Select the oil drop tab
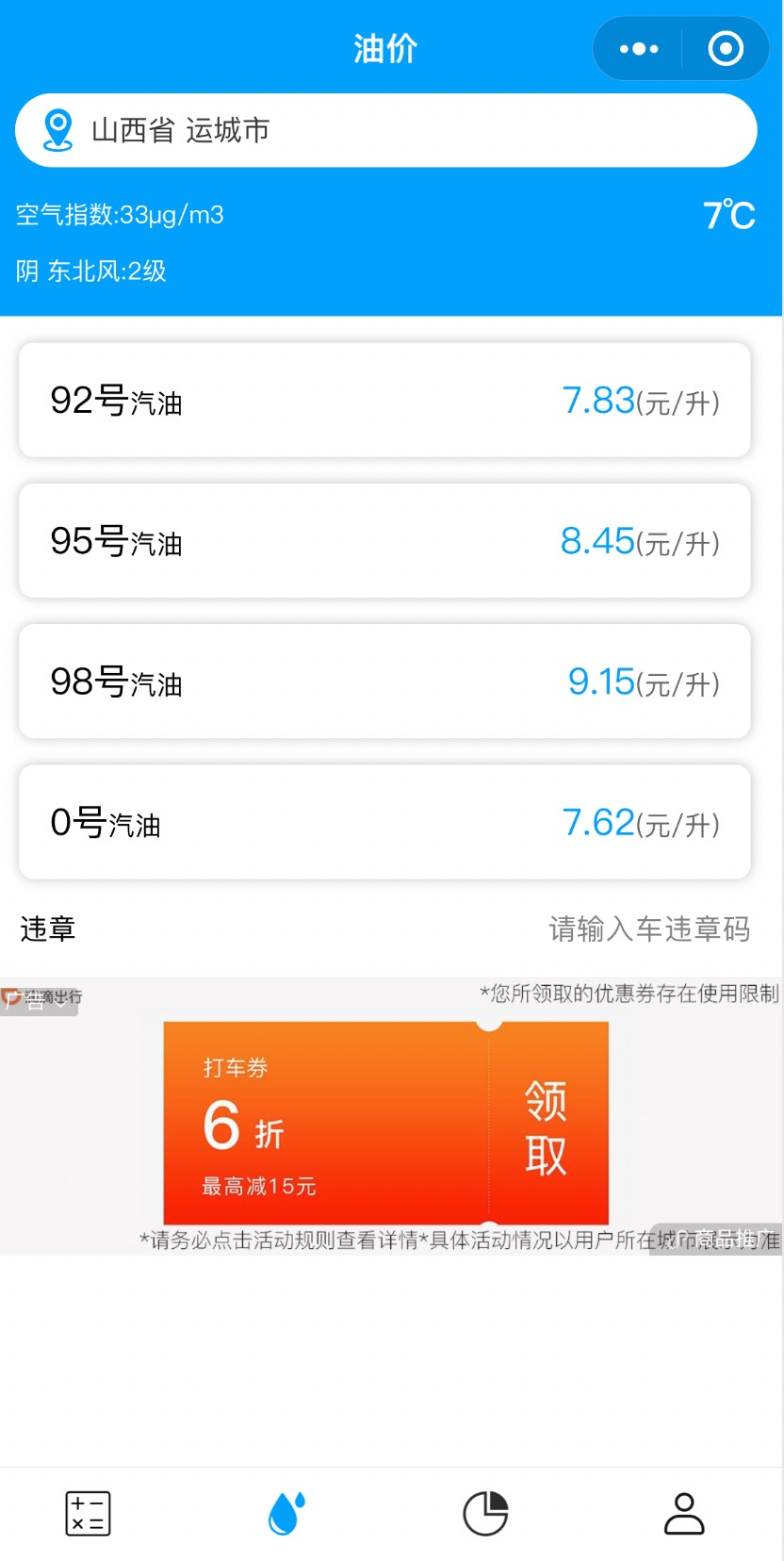 point(286,1513)
